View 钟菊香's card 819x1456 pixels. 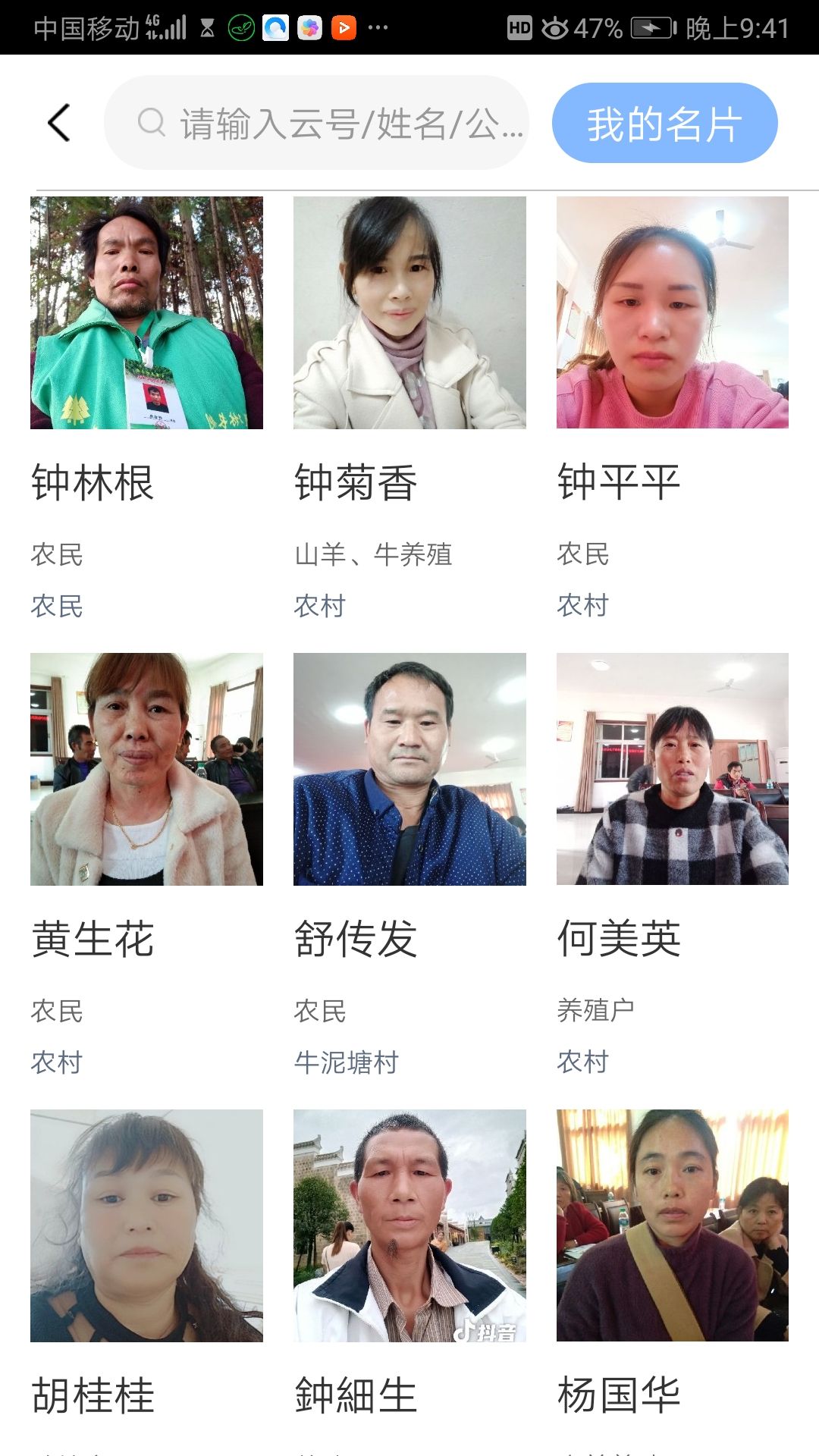pyautogui.click(x=409, y=313)
